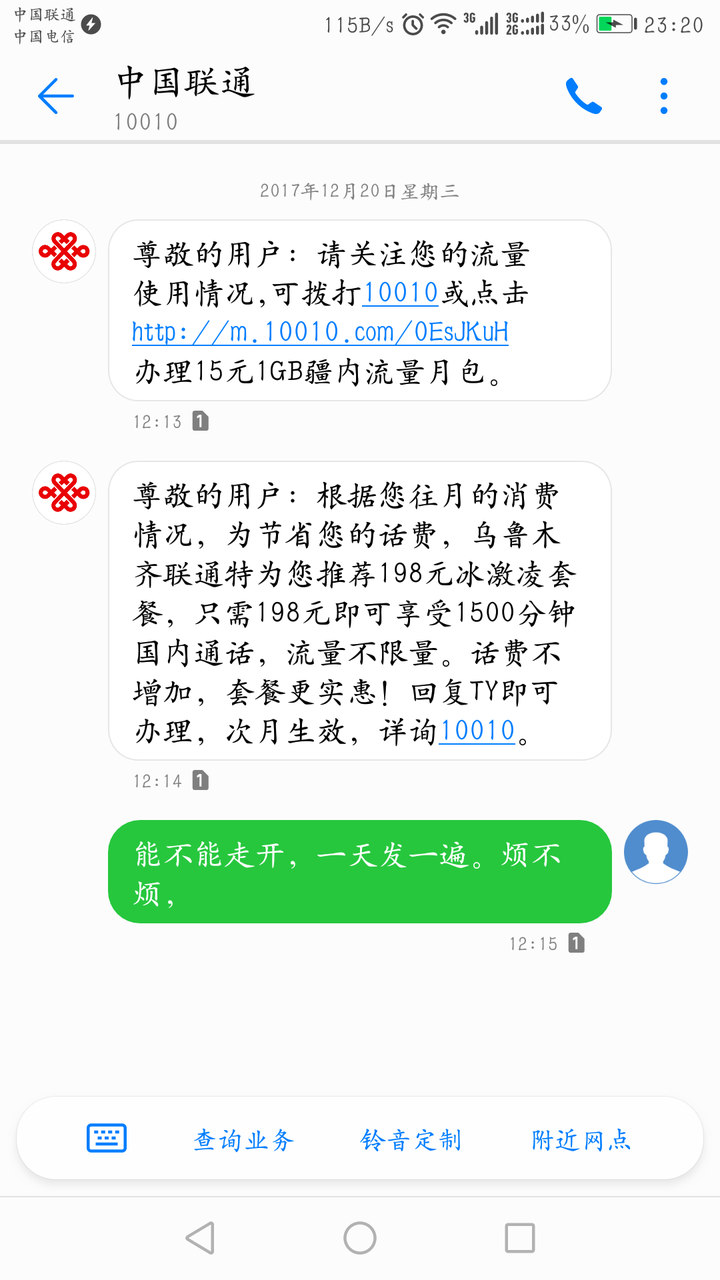Screen dimensions: 720x1280
Task: Tap the contact avatar next to green message
Action: pyautogui.click(x=655, y=851)
